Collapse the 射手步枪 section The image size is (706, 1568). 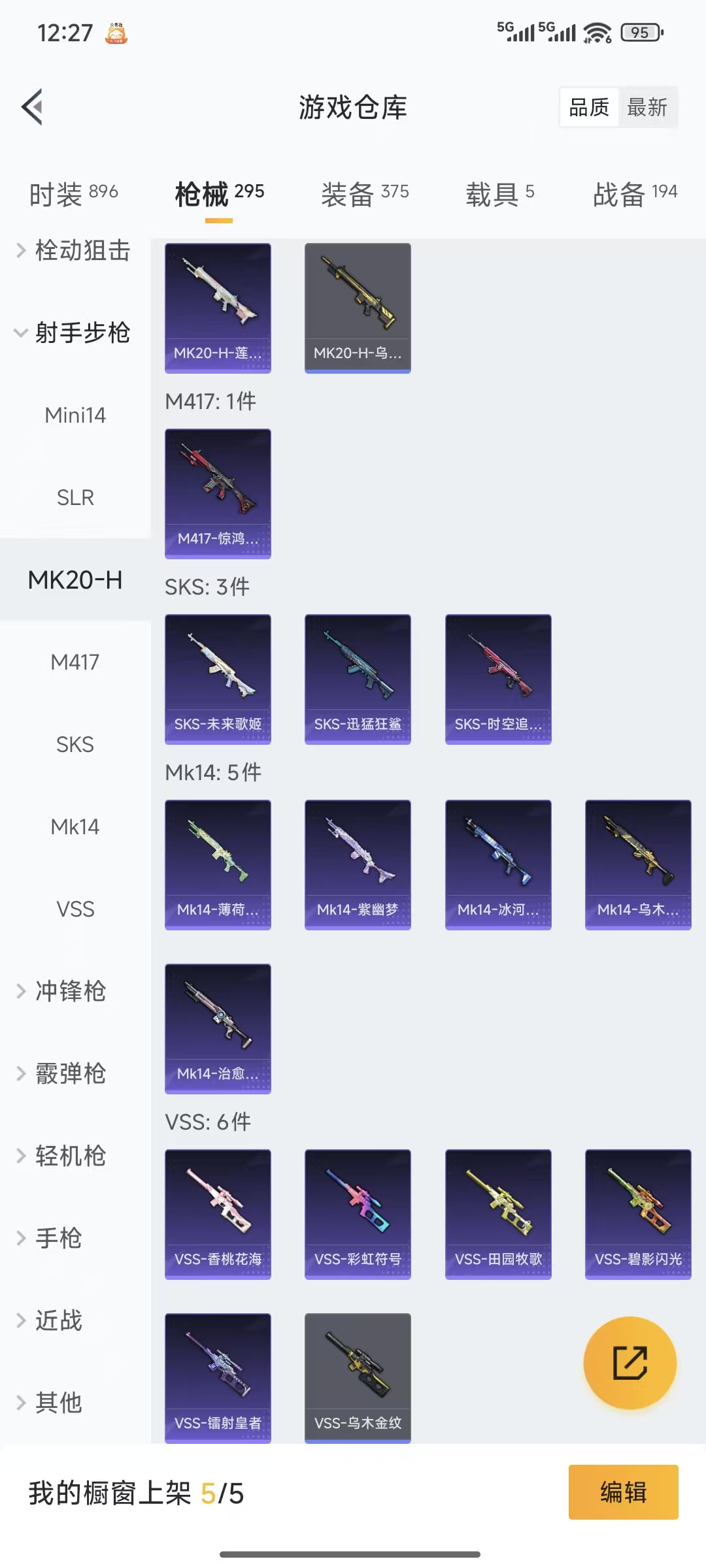(78, 333)
